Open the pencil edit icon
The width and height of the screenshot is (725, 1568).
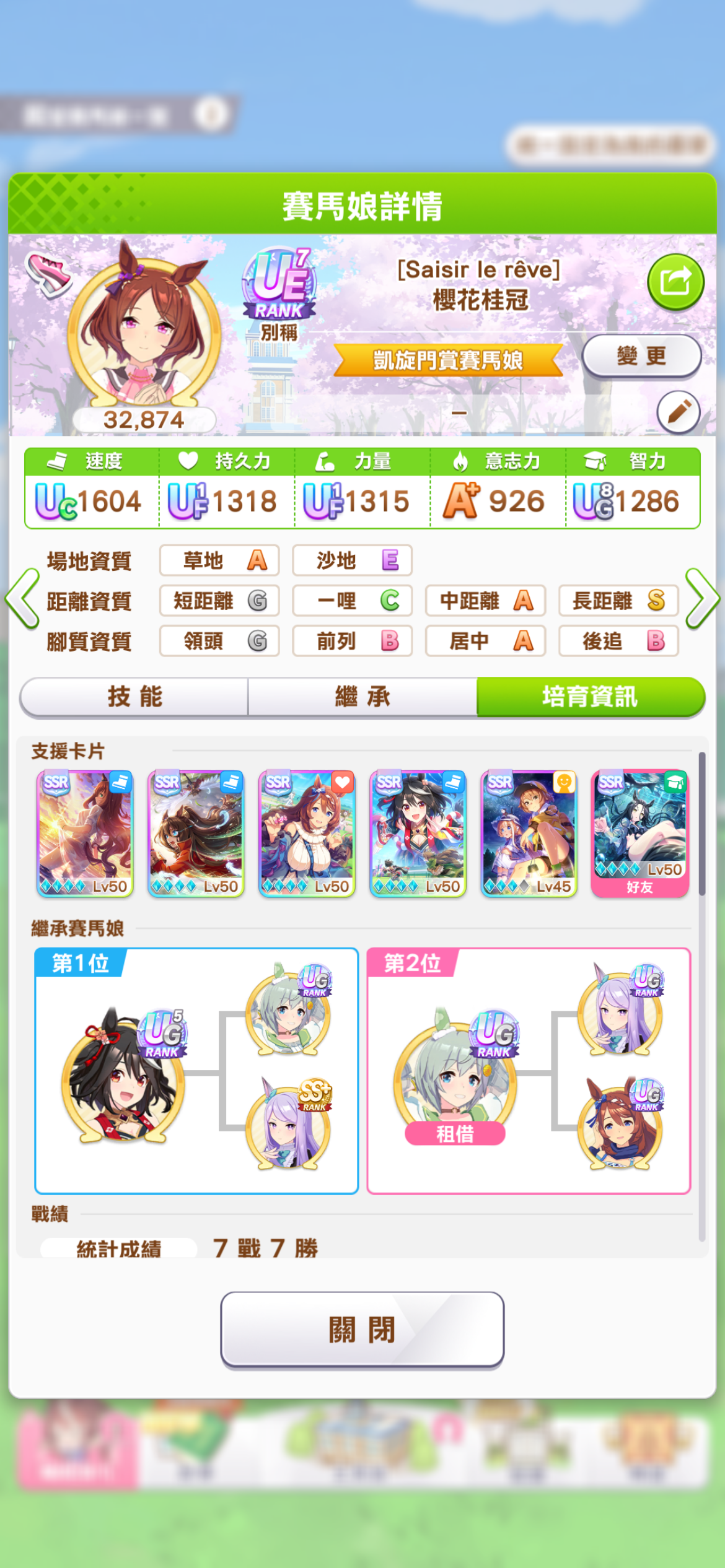coord(679,412)
